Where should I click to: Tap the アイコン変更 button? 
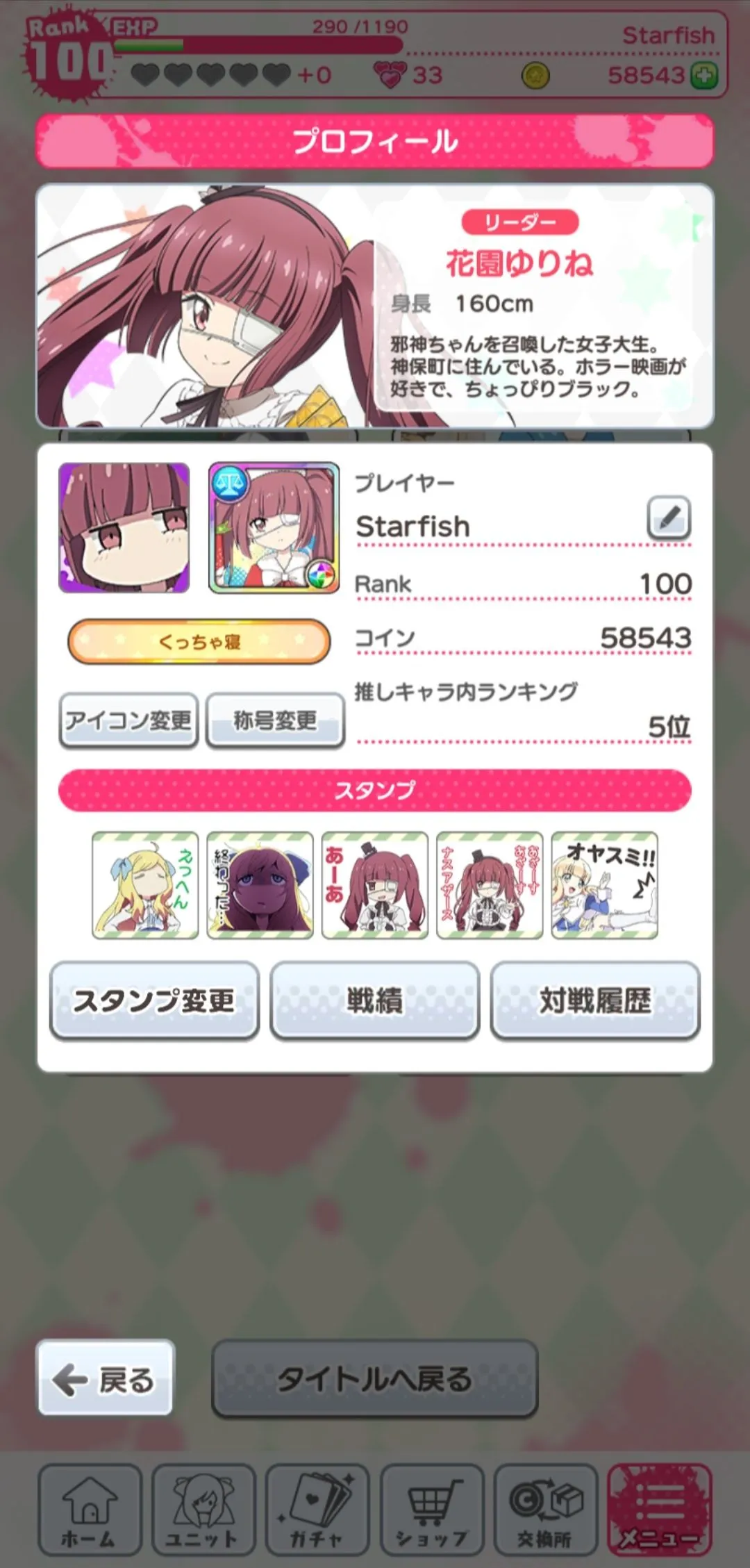[128, 720]
